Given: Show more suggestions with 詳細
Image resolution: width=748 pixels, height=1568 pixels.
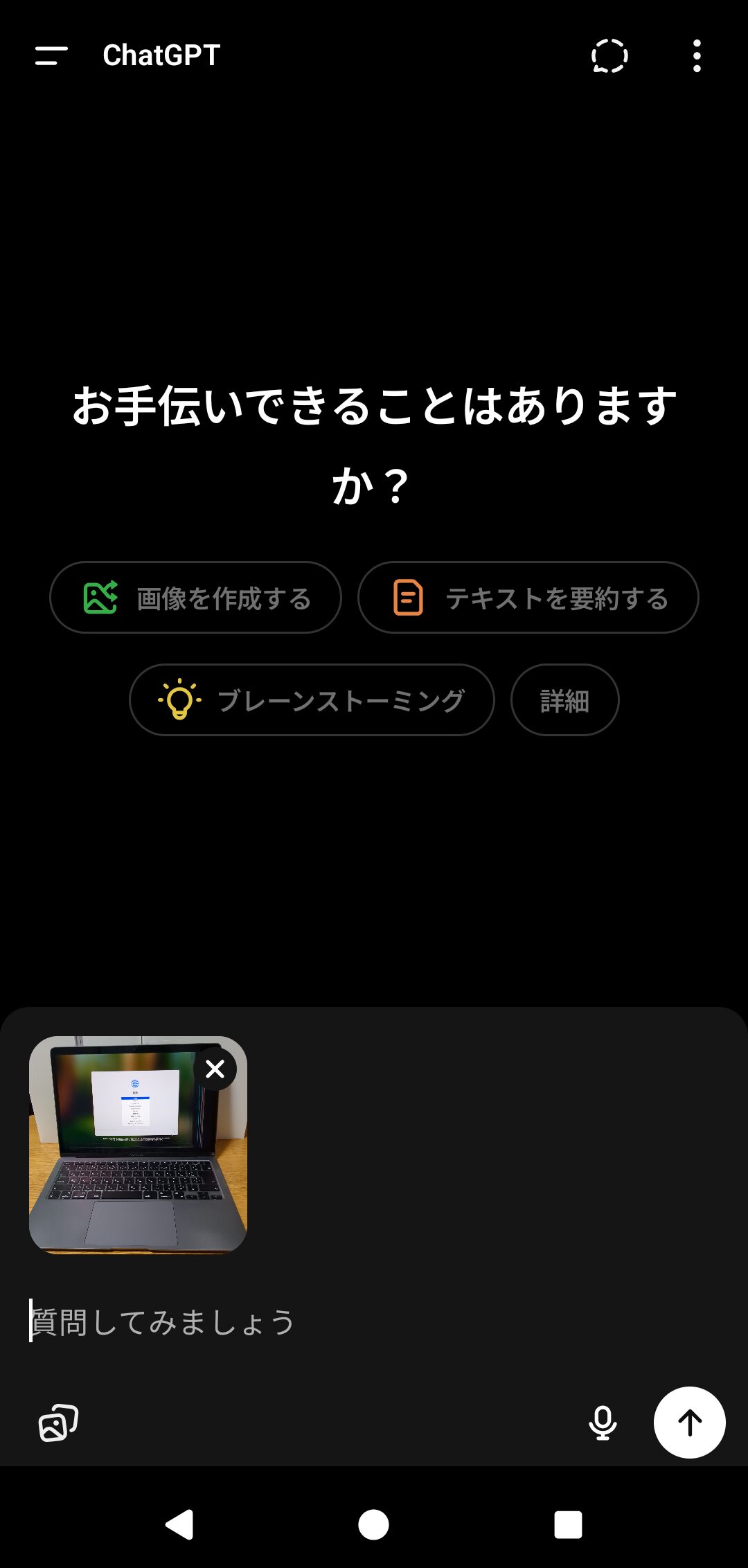Looking at the screenshot, I should click(x=564, y=700).
